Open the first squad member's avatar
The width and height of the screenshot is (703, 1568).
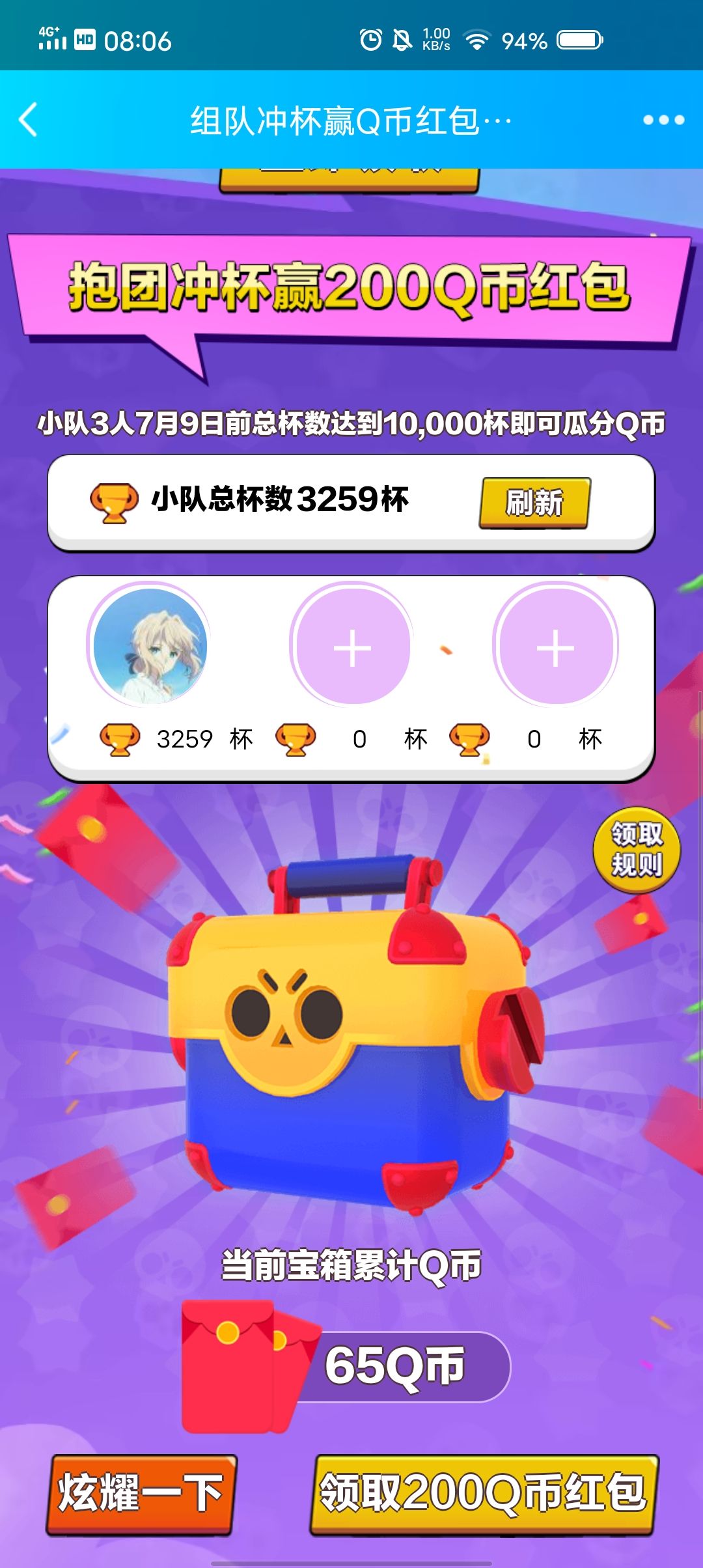(150, 647)
